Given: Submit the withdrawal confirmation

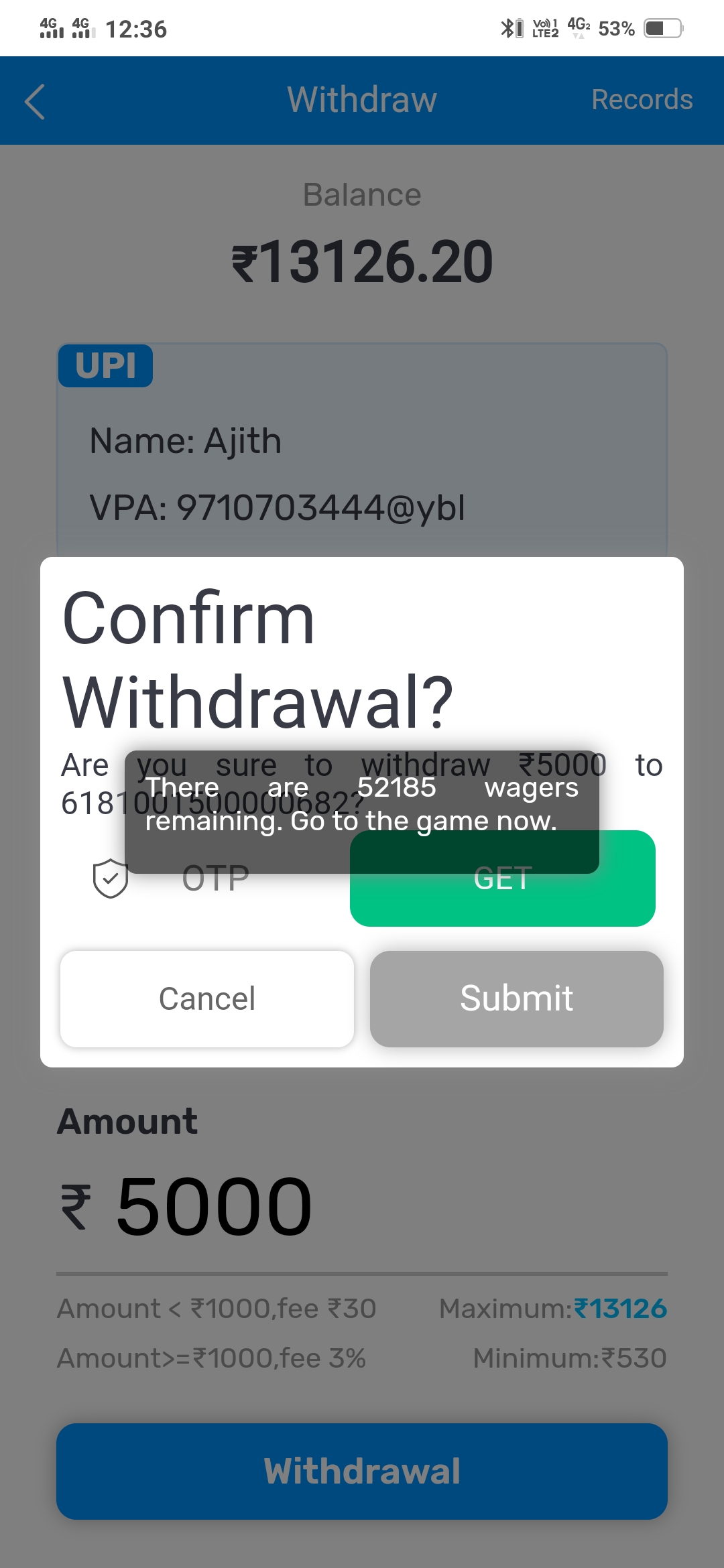Looking at the screenshot, I should 516,998.
